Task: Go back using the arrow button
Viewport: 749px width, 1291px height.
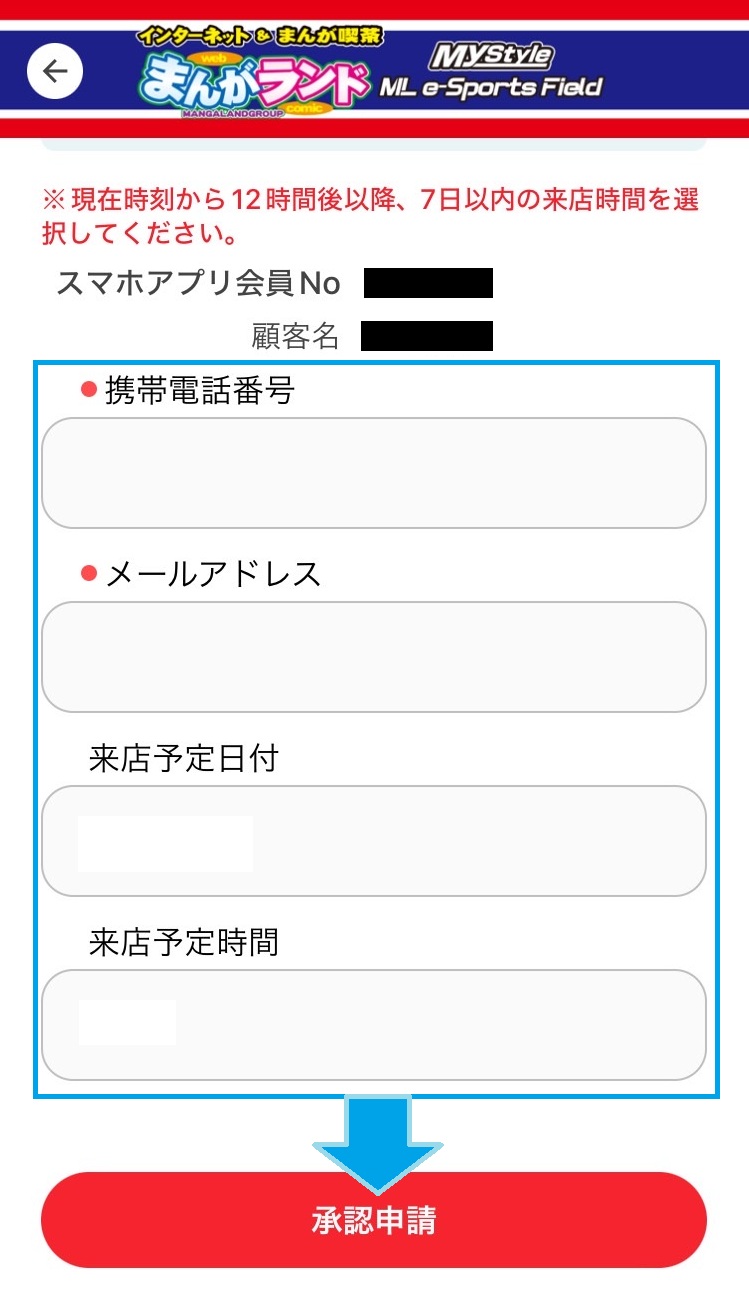Action: (55, 71)
